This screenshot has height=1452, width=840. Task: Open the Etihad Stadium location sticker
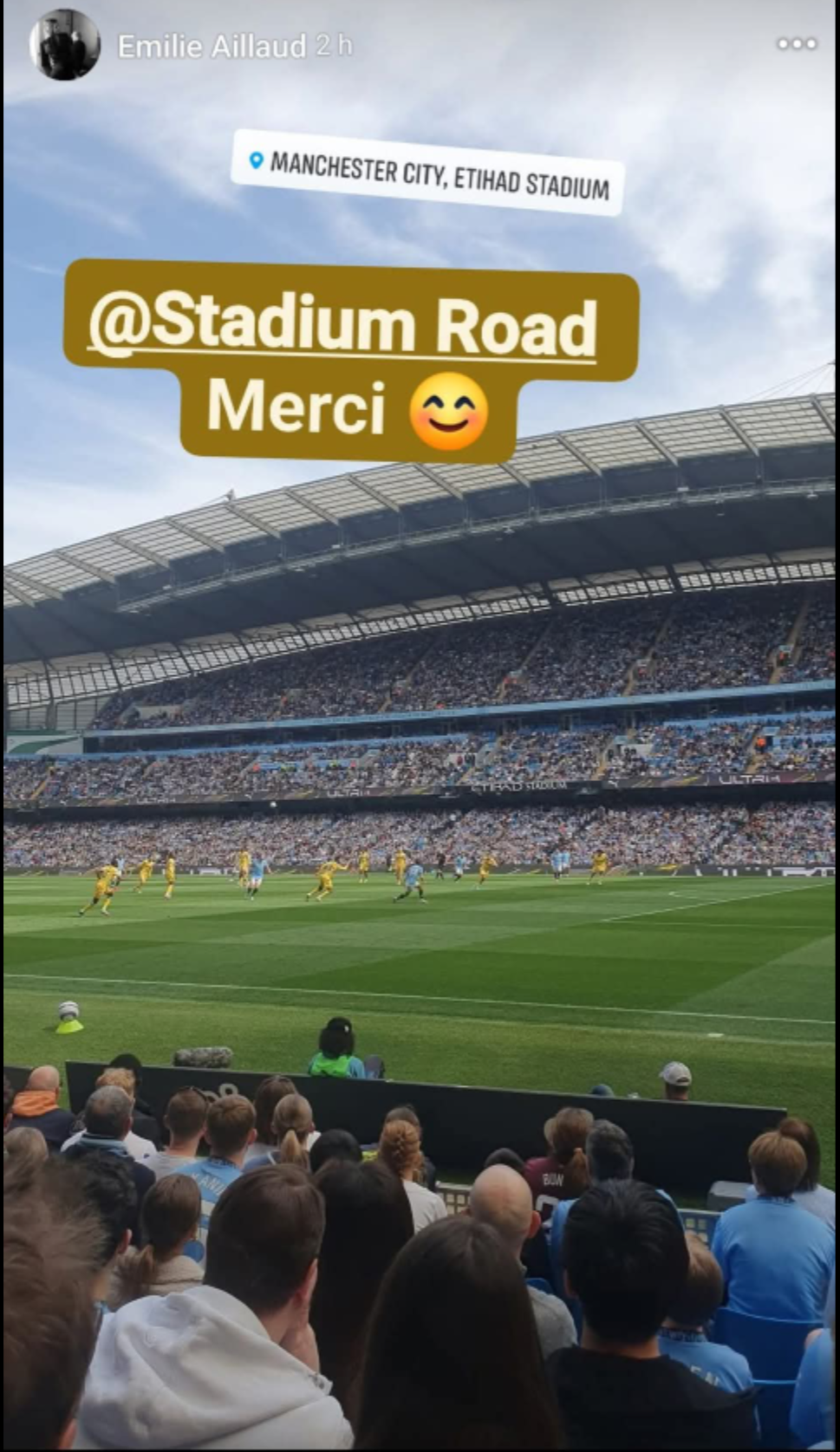click(x=428, y=173)
